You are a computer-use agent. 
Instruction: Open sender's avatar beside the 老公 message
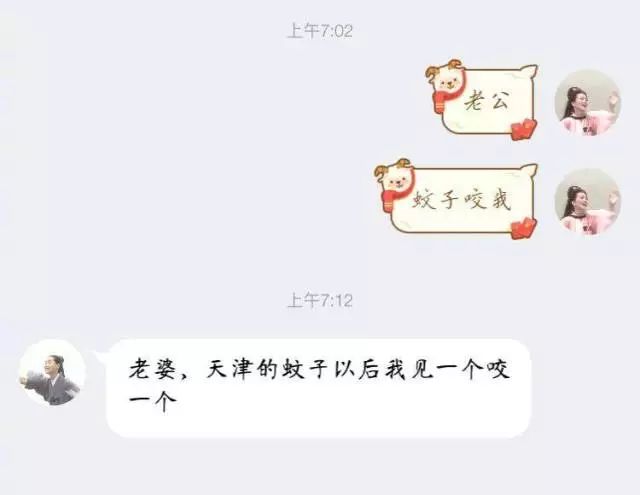(587, 102)
